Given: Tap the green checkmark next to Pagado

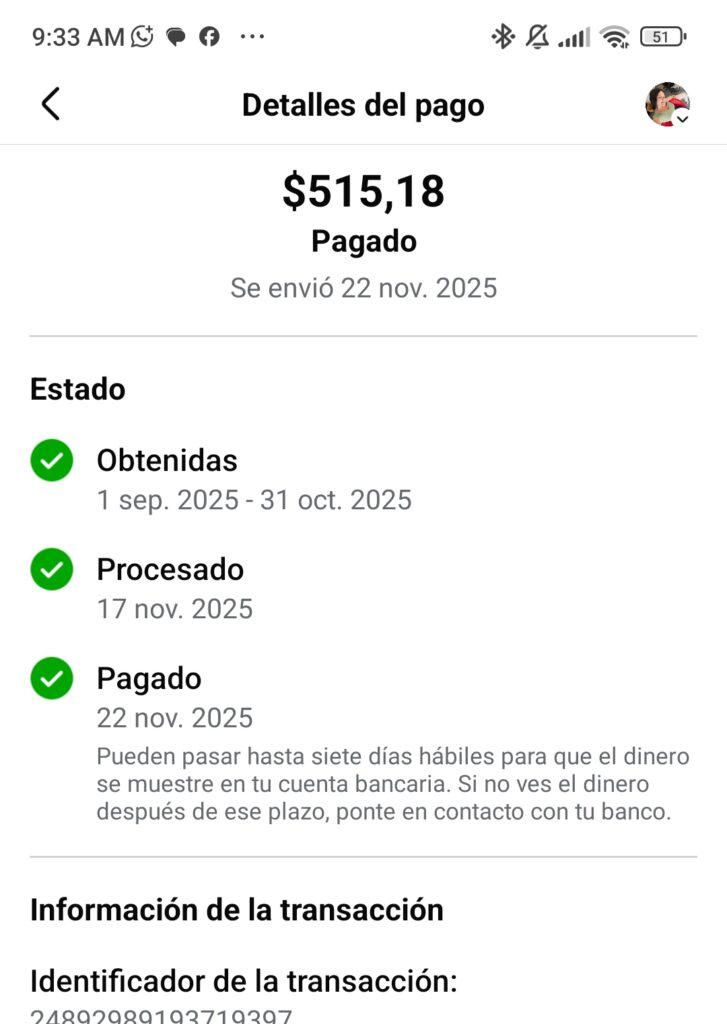Looking at the screenshot, I should (51, 679).
